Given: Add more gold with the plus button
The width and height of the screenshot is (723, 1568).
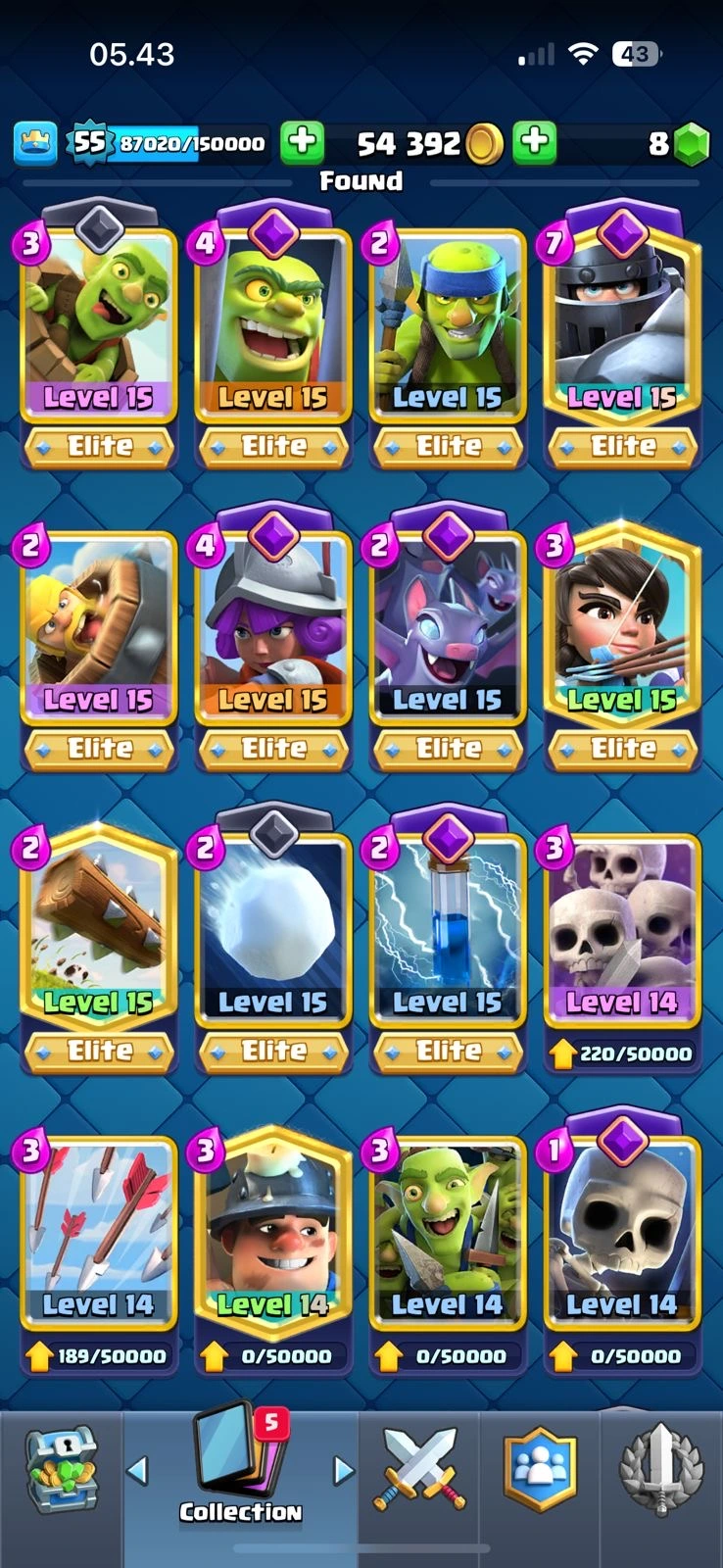Looking at the screenshot, I should click(534, 143).
